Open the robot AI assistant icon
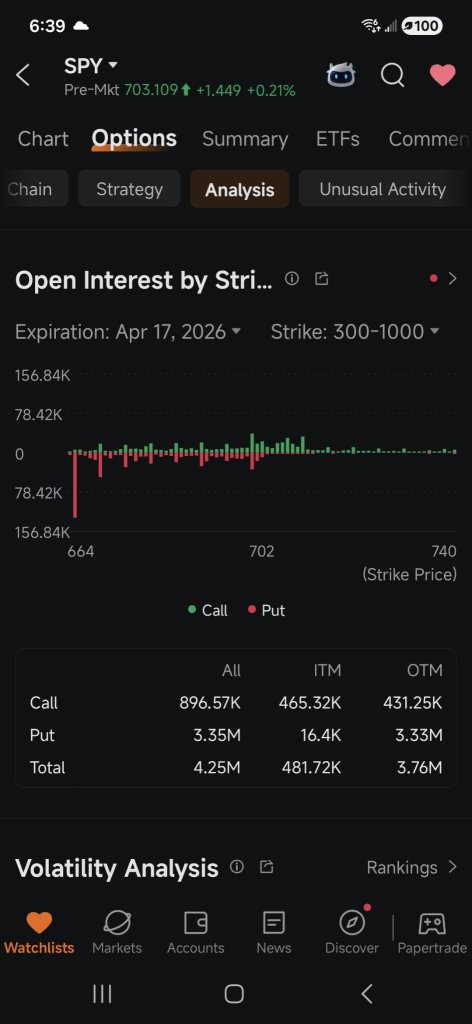 coord(342,75)
